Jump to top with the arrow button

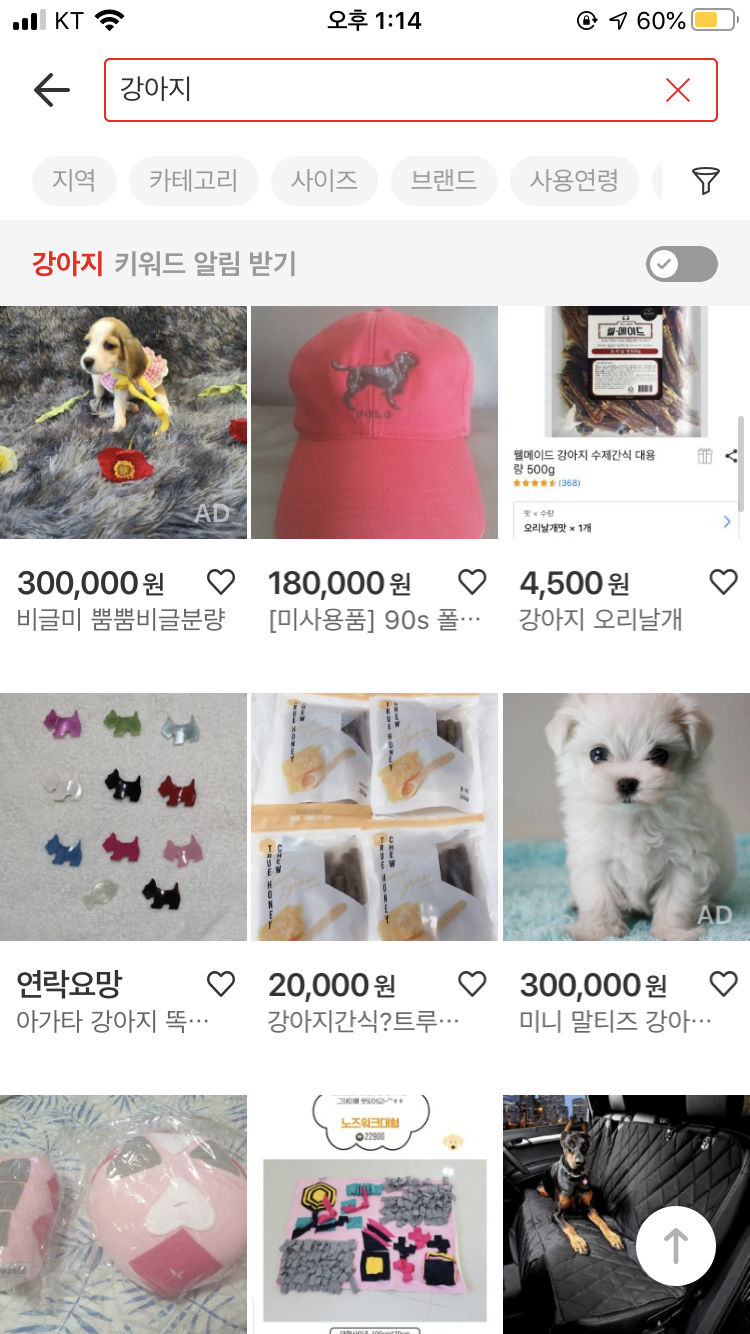coord(676,1246)
